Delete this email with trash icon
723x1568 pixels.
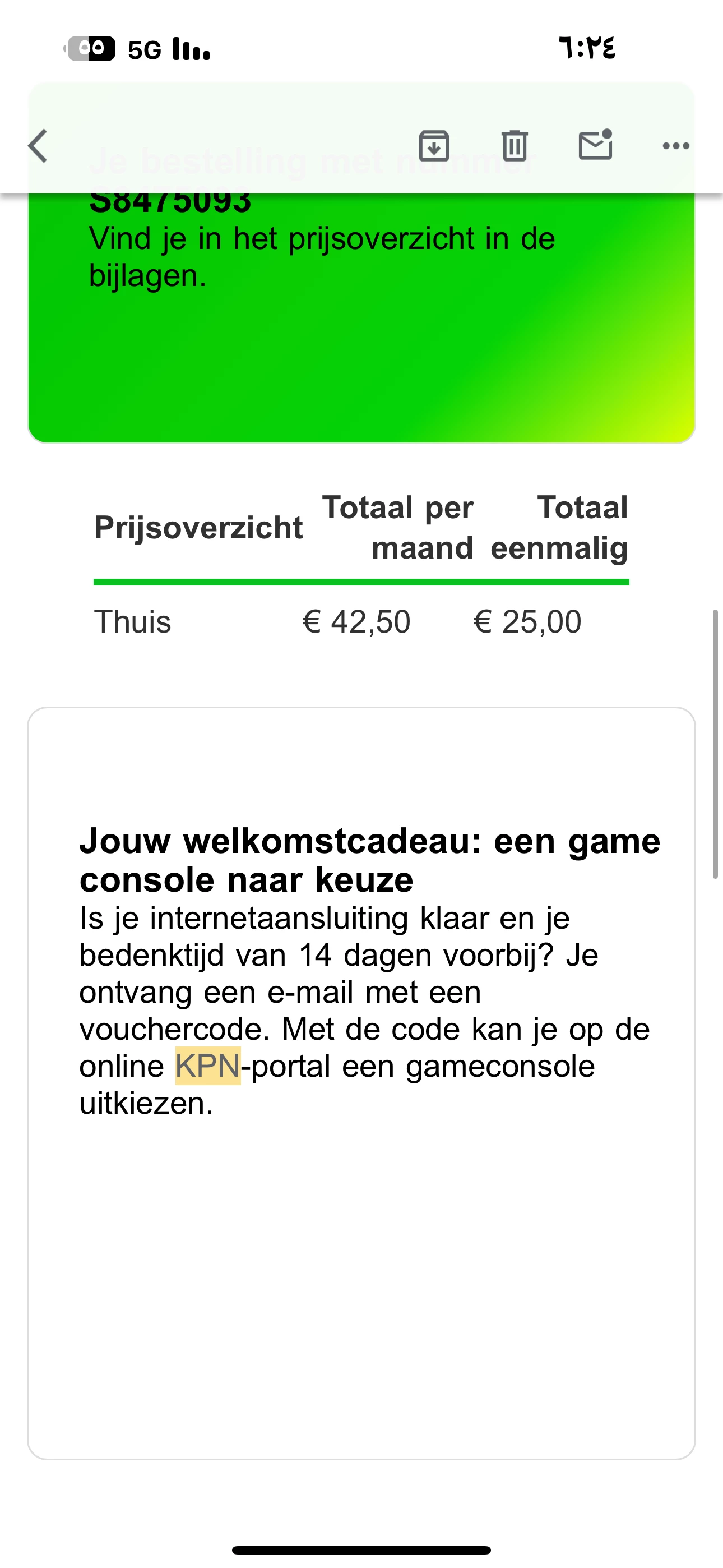tap(515, 146)
